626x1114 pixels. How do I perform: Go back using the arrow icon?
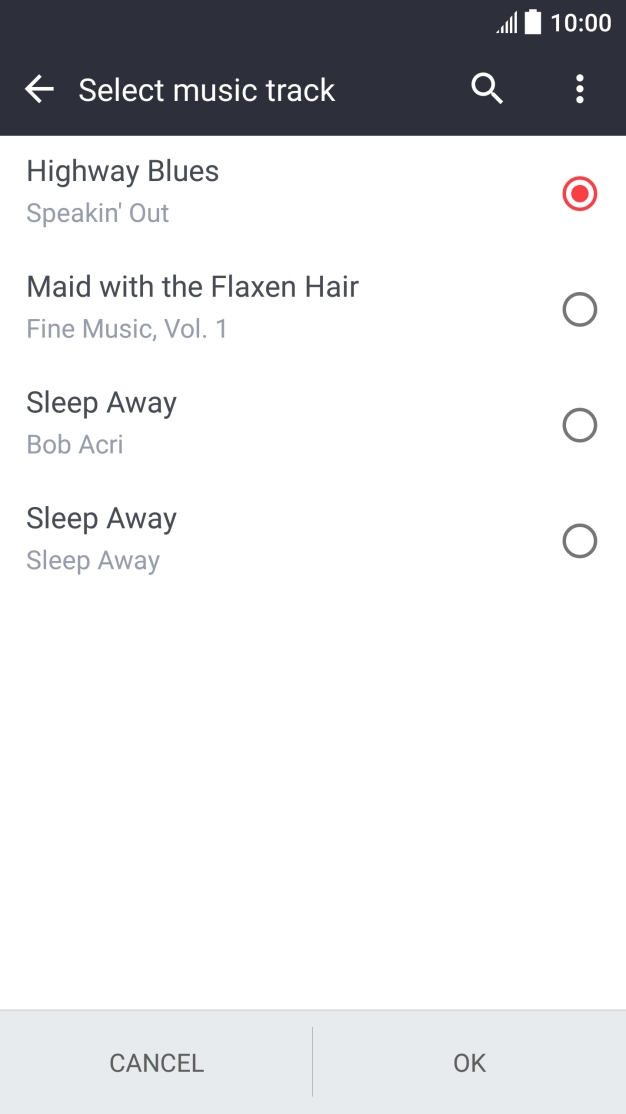[x=40, y=90]
